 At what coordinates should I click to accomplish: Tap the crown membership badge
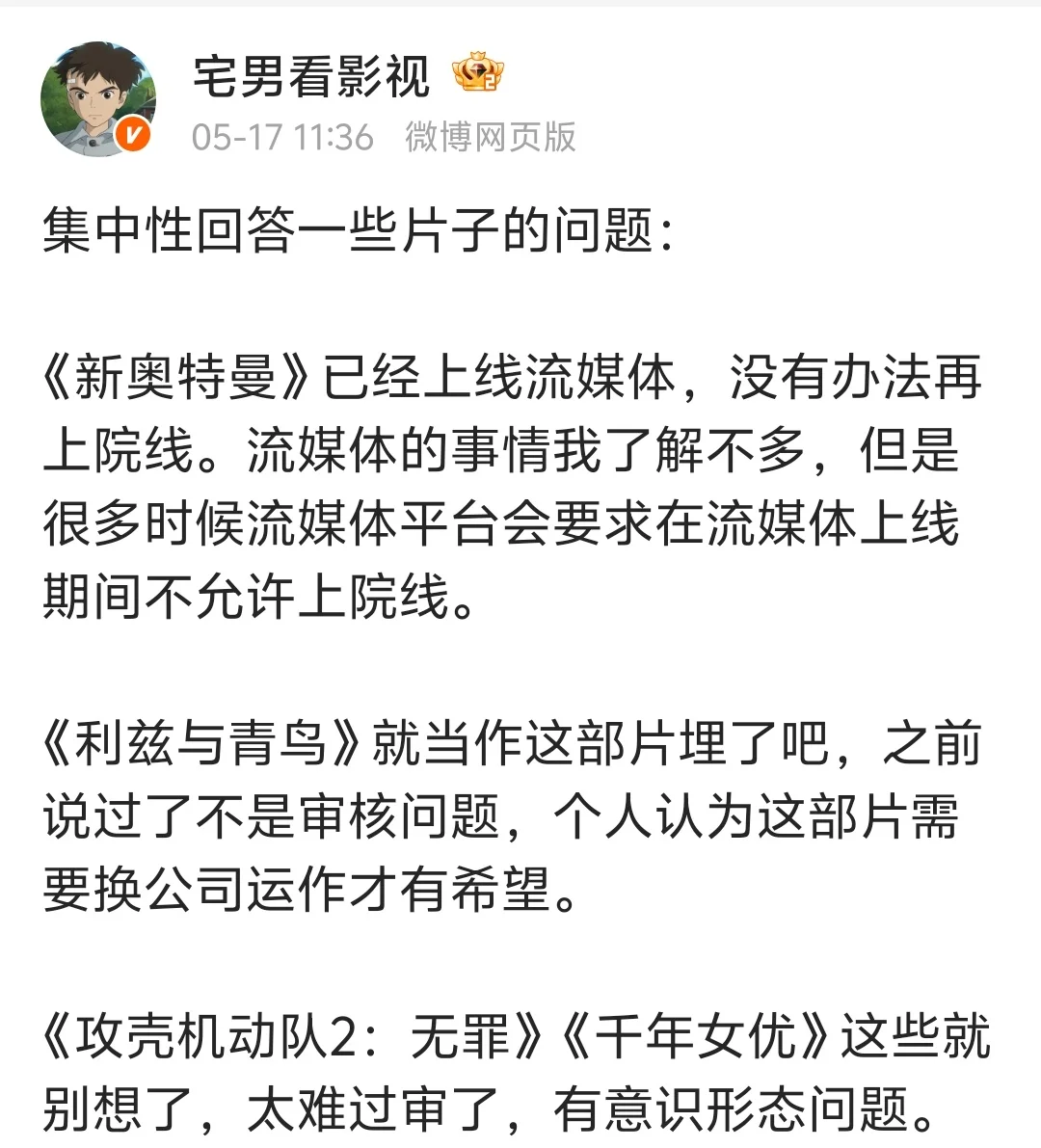478,73
